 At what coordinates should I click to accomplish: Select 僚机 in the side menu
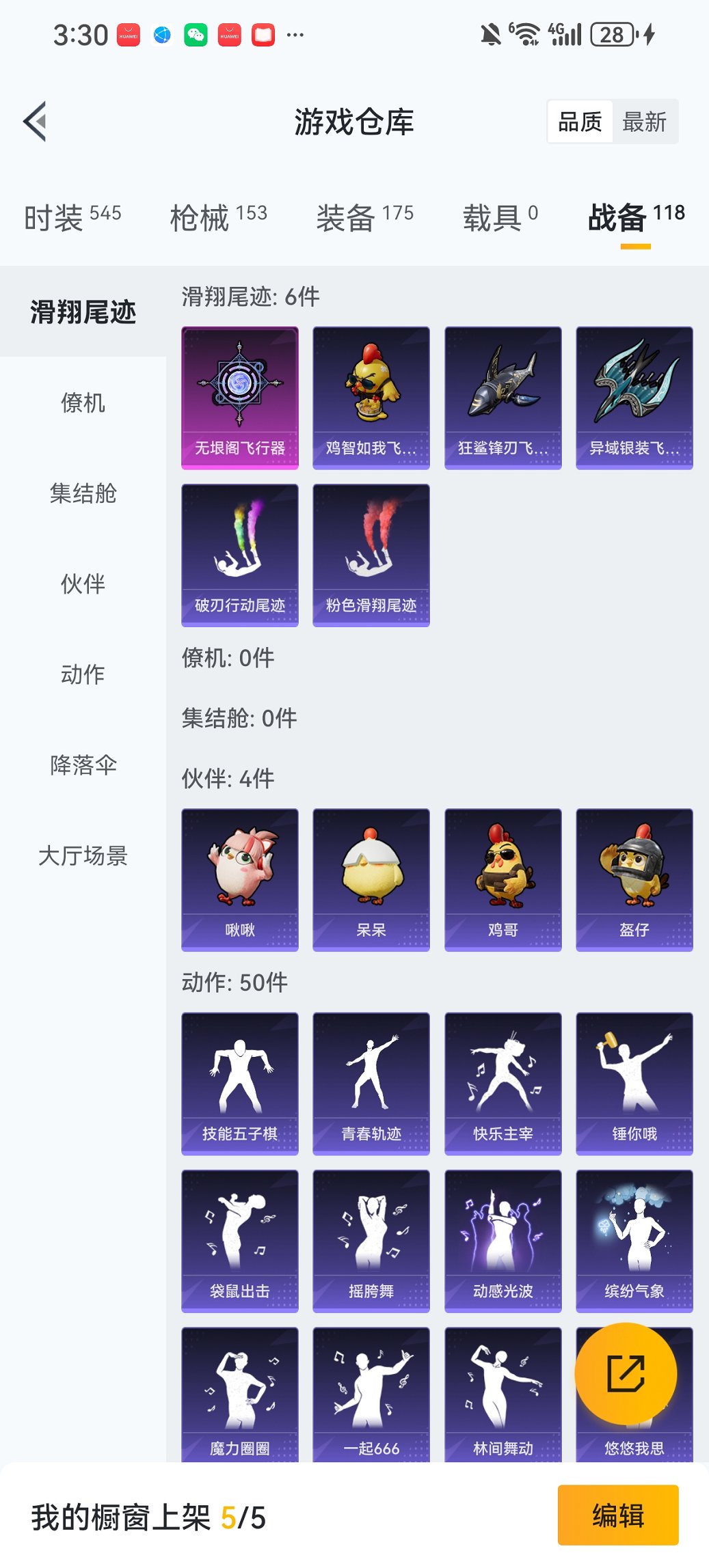(x=83, y=402)
